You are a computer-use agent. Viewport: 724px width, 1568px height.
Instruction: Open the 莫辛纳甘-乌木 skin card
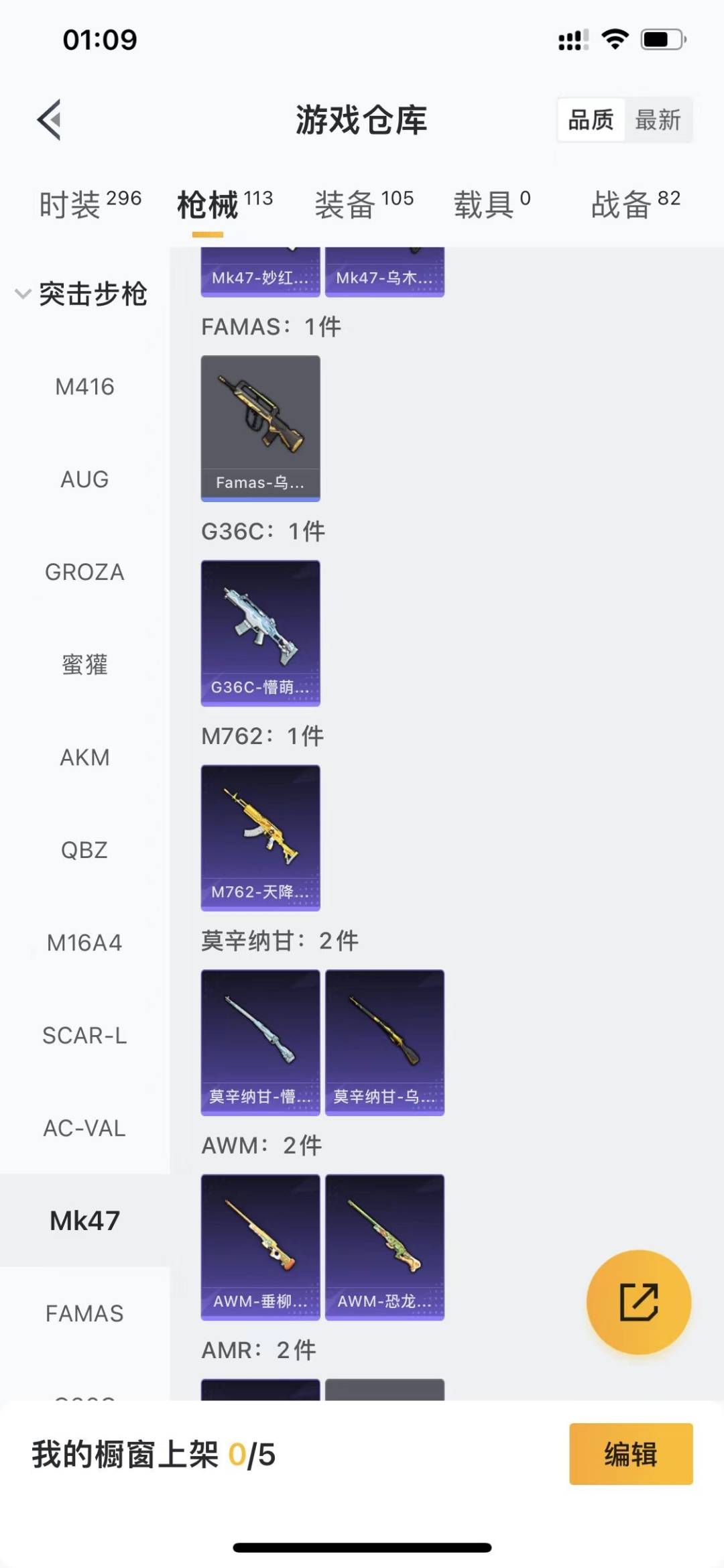coord(384,1042)
